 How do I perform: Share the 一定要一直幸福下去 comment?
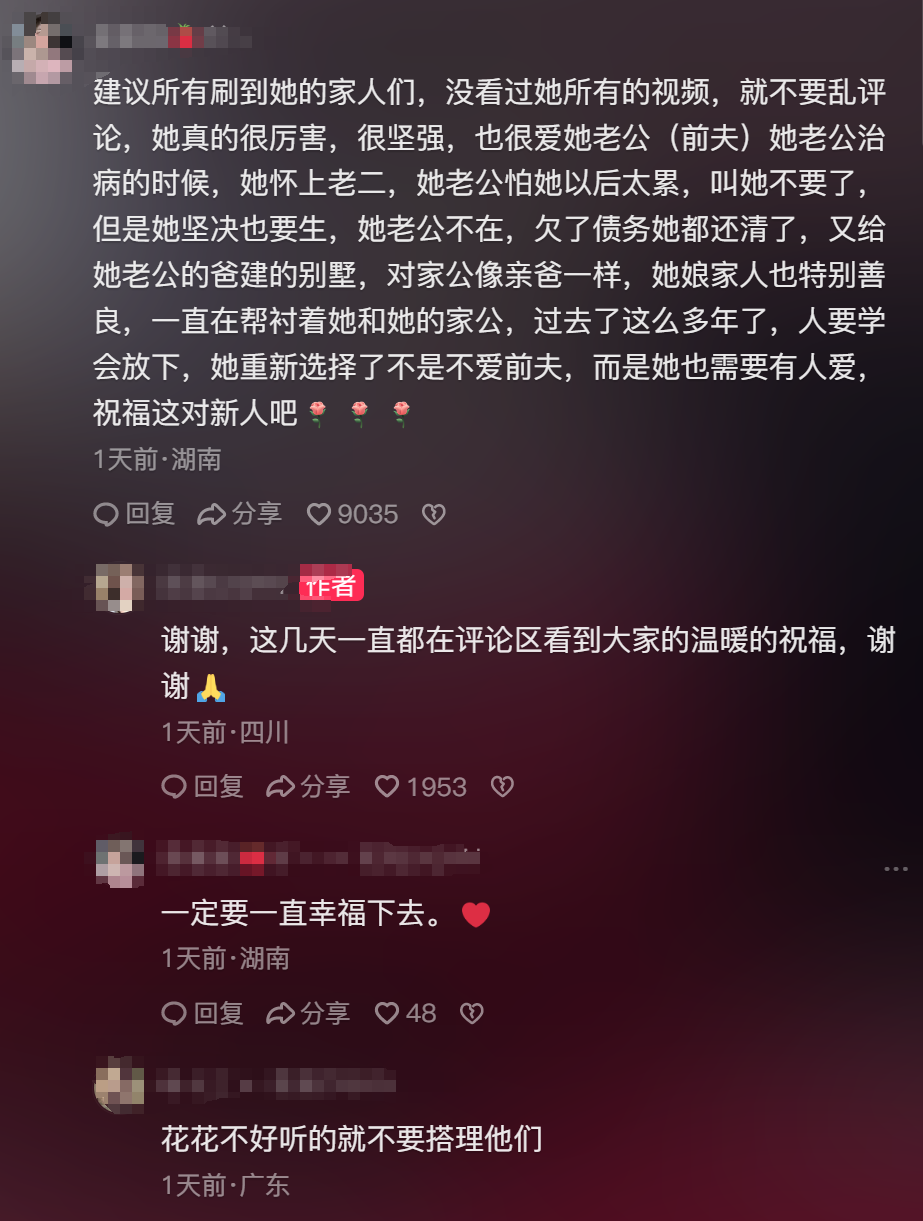point(308,1014)
